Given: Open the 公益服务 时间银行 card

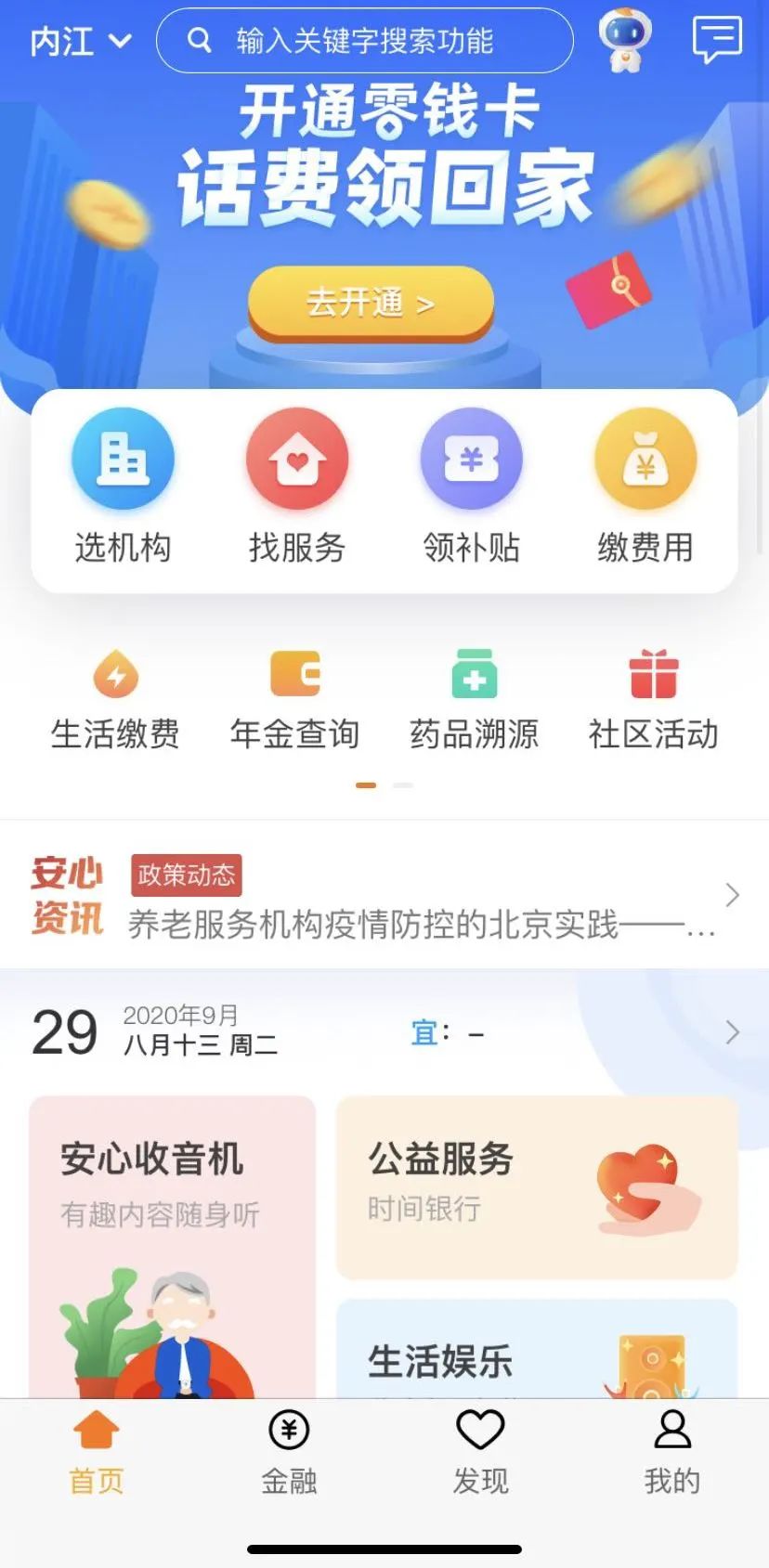Looking at the screenshot, I should (x=537, y=1187).
